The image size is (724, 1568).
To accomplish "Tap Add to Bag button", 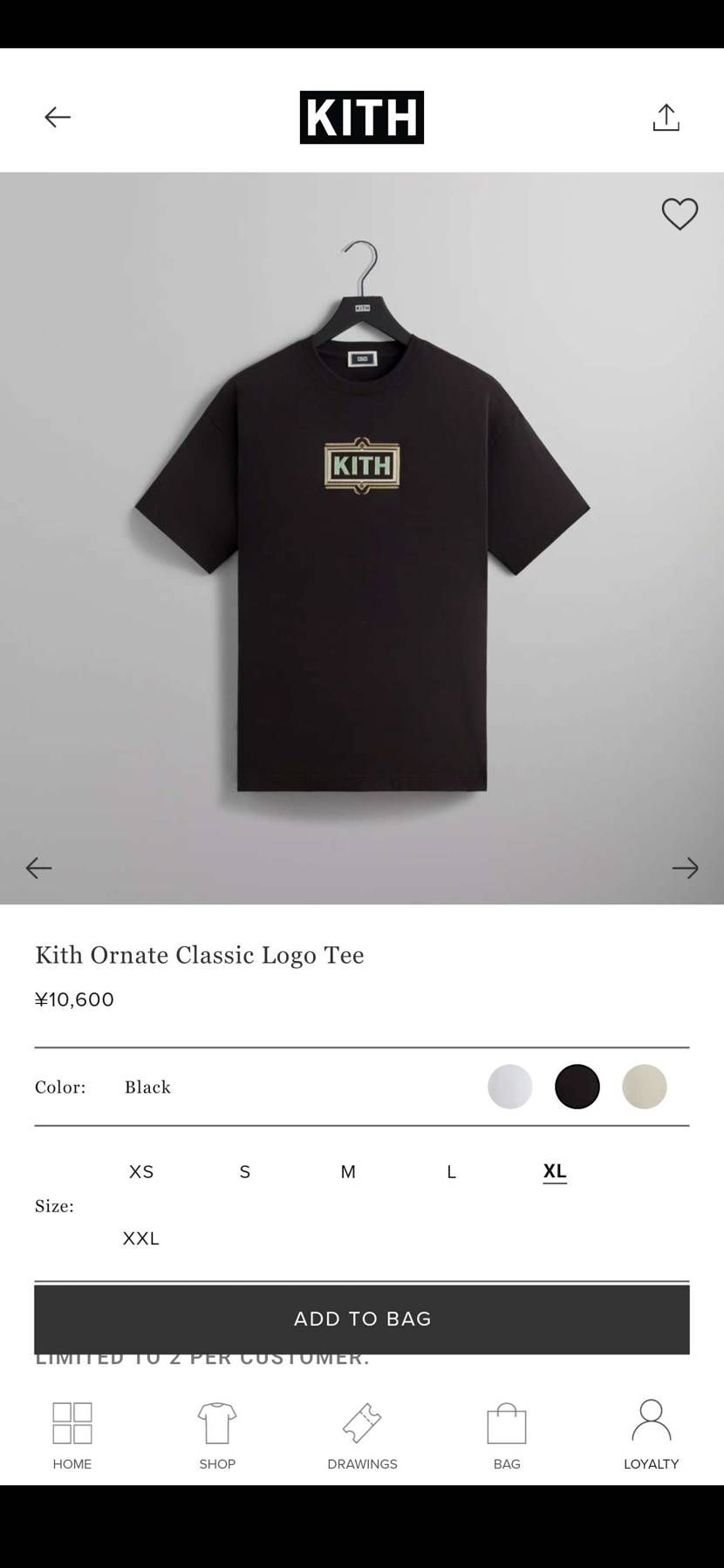I will pyautogui.click(x=362, y=1319).
